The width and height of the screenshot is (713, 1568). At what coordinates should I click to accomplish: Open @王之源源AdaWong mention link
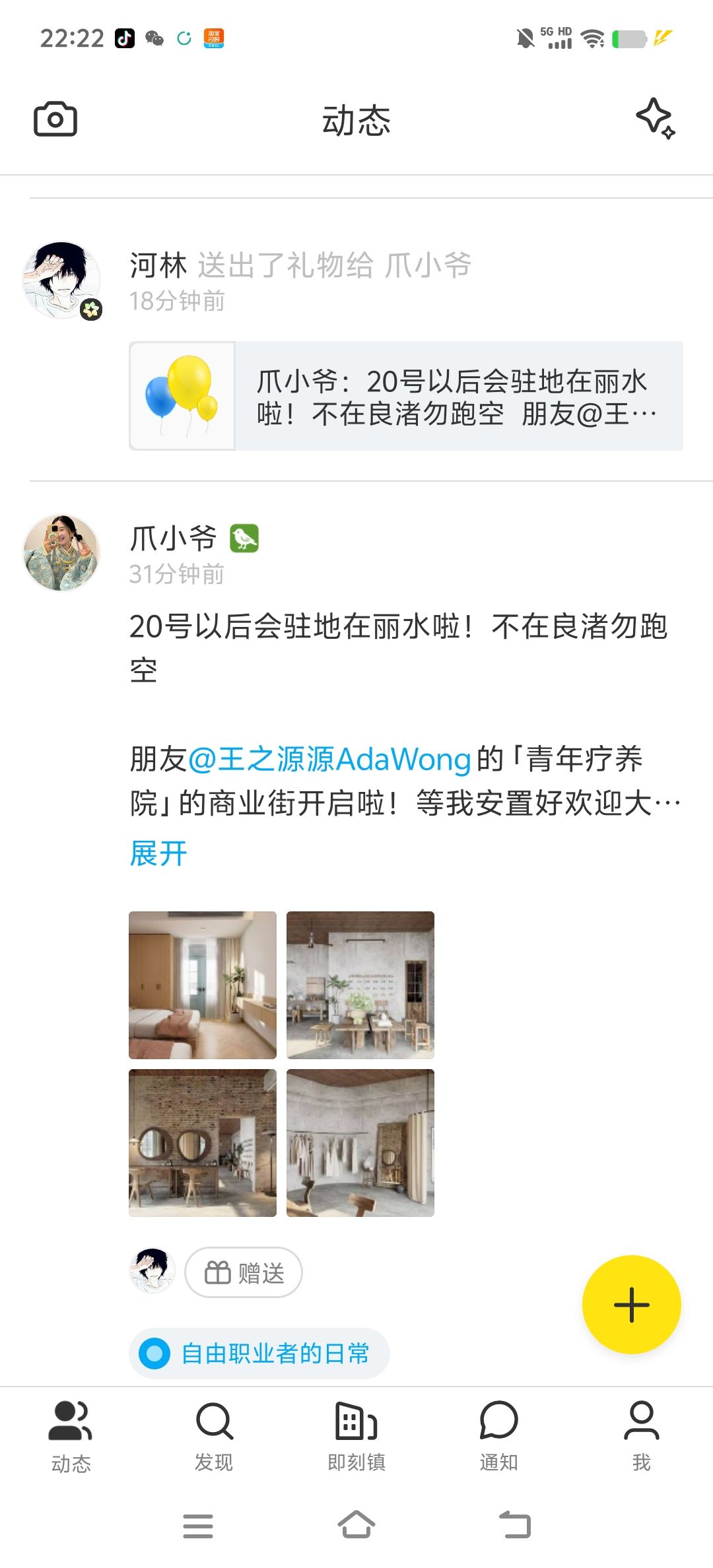point(329,759)
